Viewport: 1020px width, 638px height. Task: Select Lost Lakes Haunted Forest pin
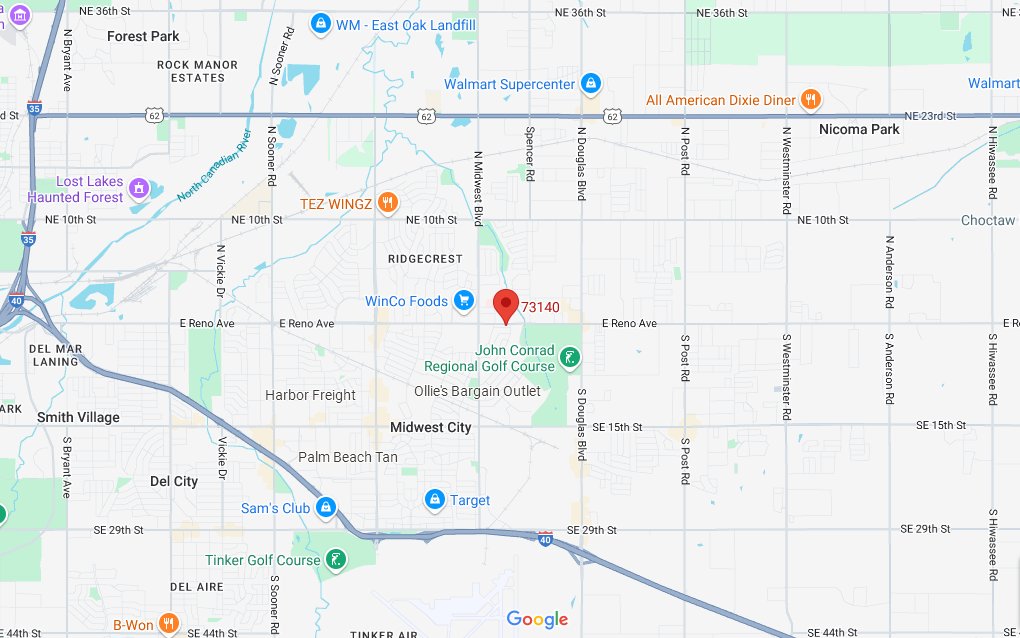[139, 188]
